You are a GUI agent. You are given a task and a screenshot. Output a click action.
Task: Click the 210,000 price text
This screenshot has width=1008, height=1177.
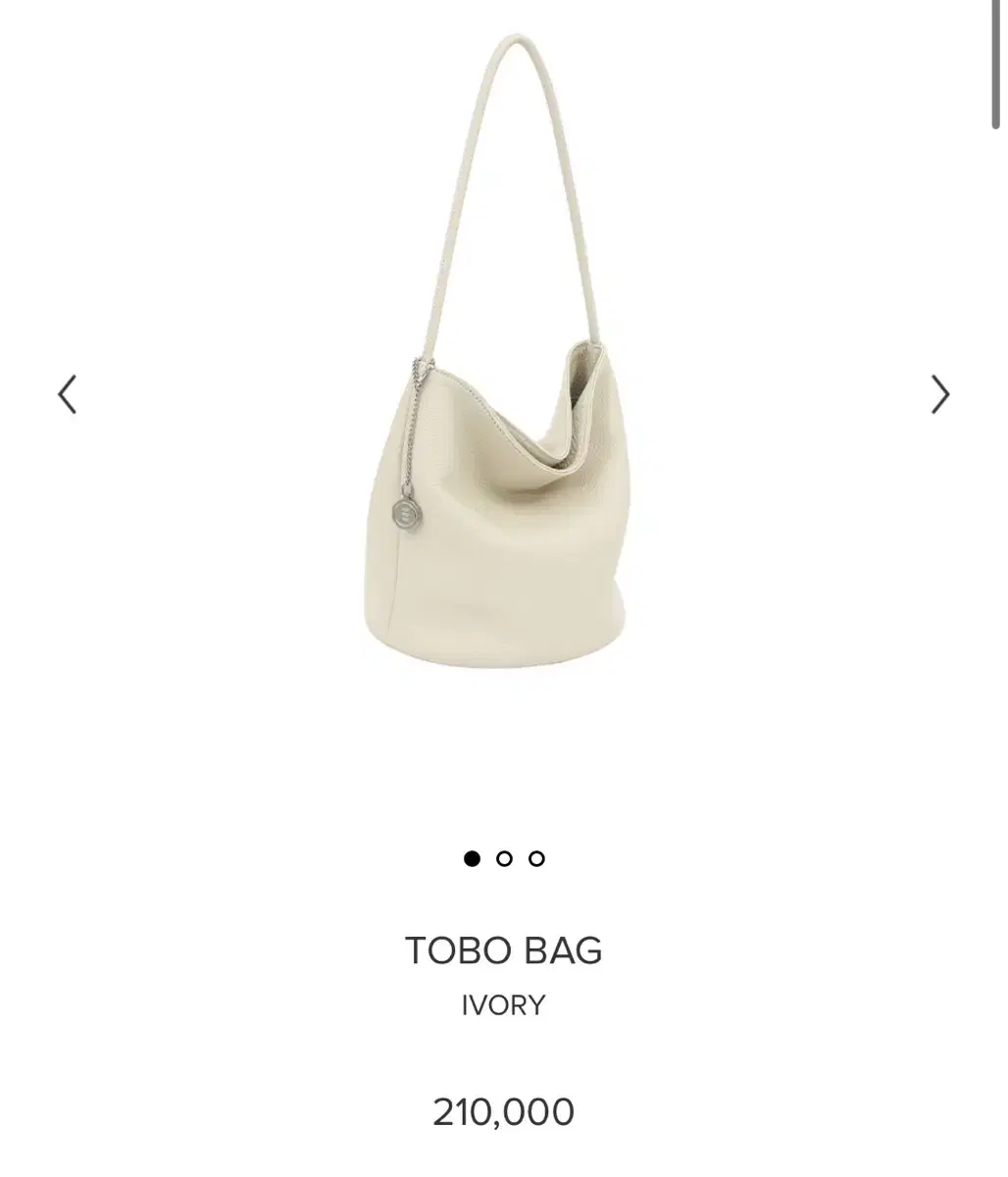click(x=503, y=1111)
